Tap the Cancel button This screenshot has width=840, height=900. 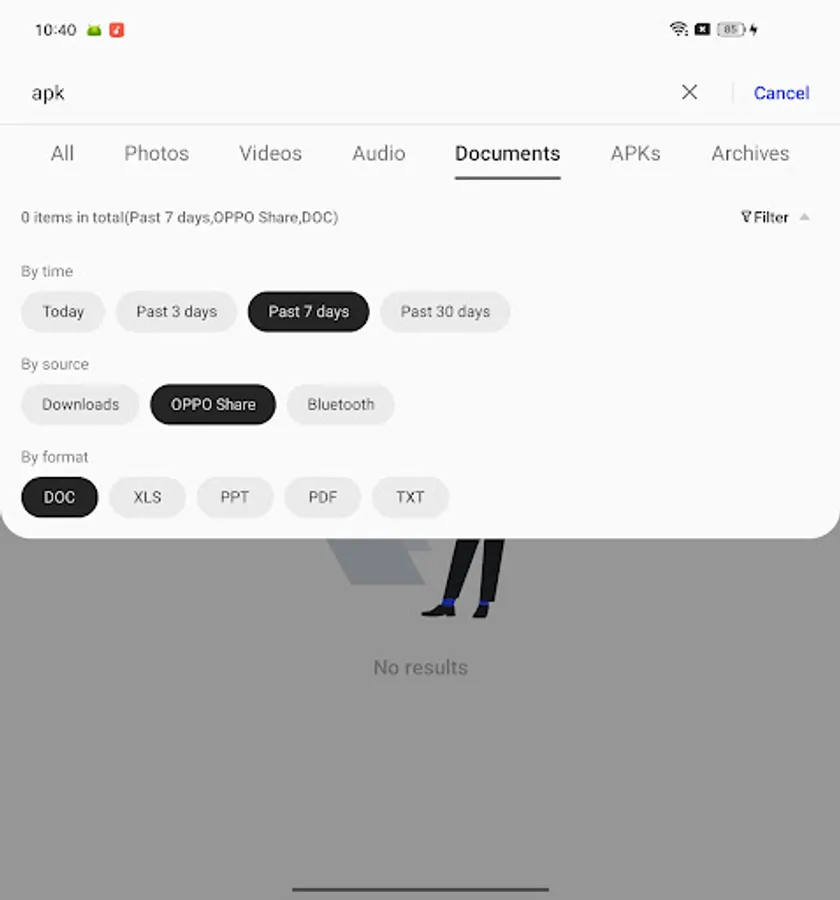[x=780, y=92]
